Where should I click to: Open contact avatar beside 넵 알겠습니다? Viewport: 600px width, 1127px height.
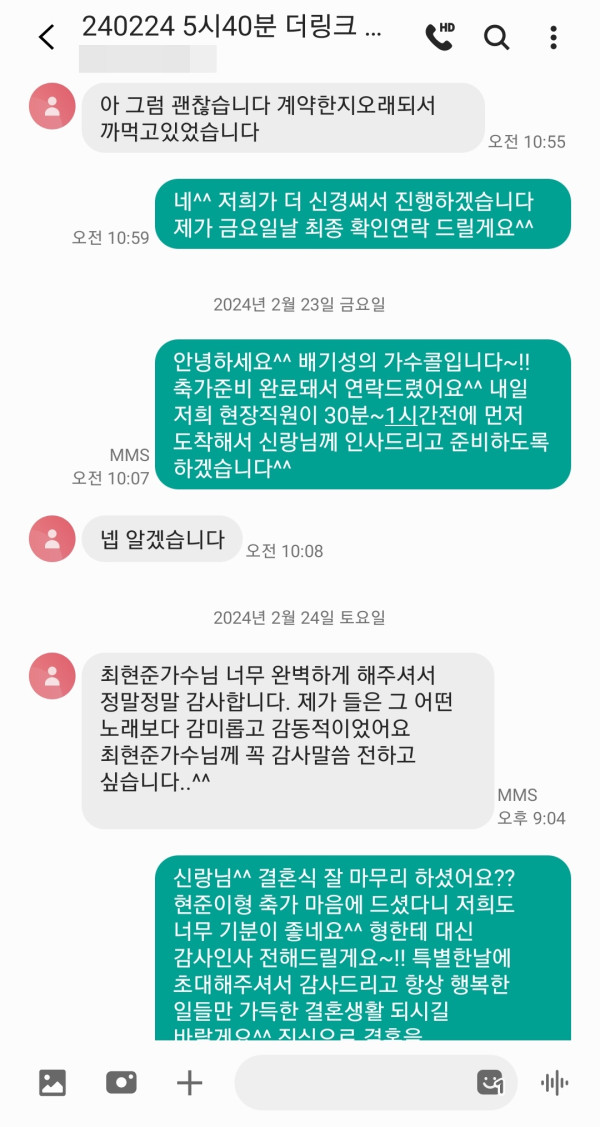(52, 540)
